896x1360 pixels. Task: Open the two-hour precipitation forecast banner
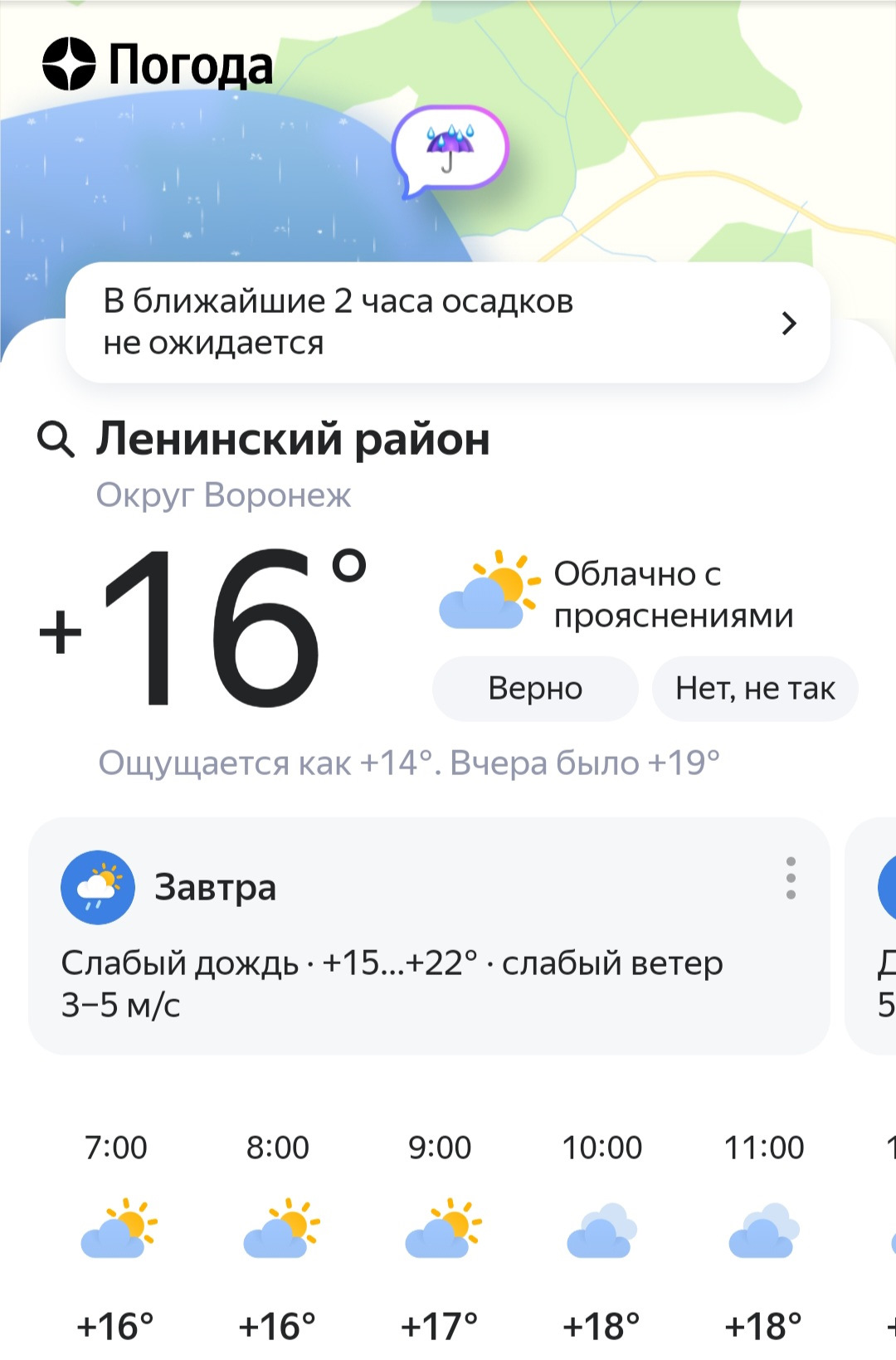(x=448, y=323)
